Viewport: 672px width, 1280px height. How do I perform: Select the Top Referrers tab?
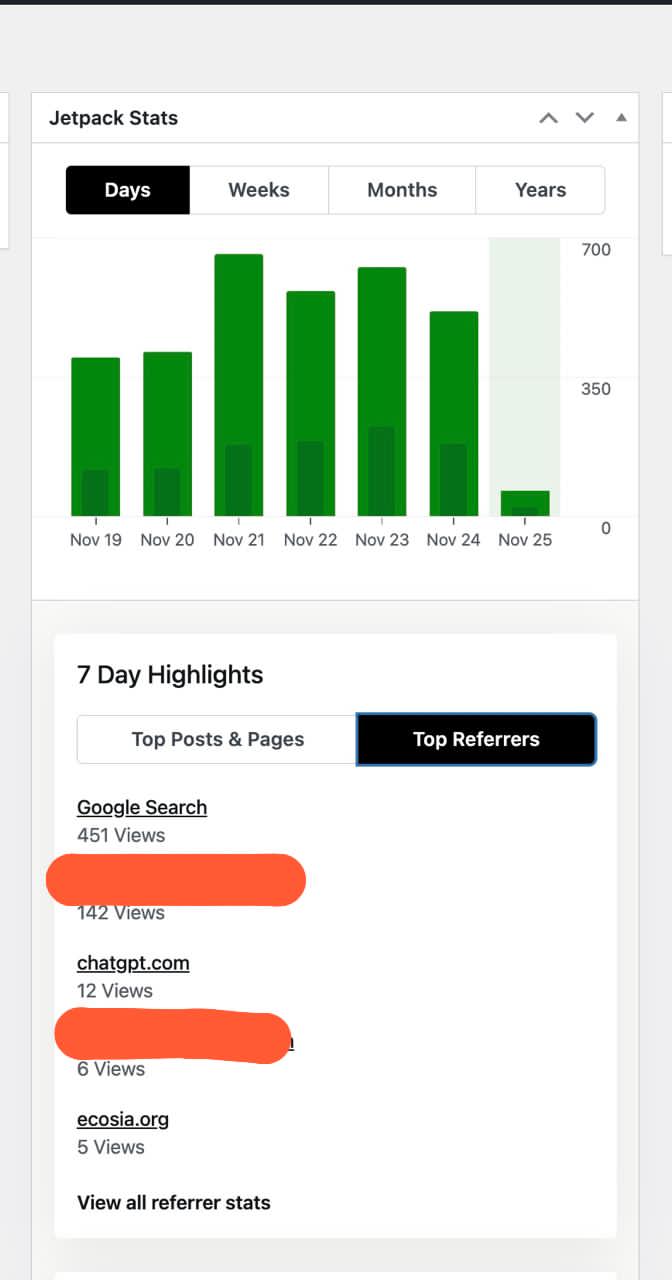click(476, 740)
